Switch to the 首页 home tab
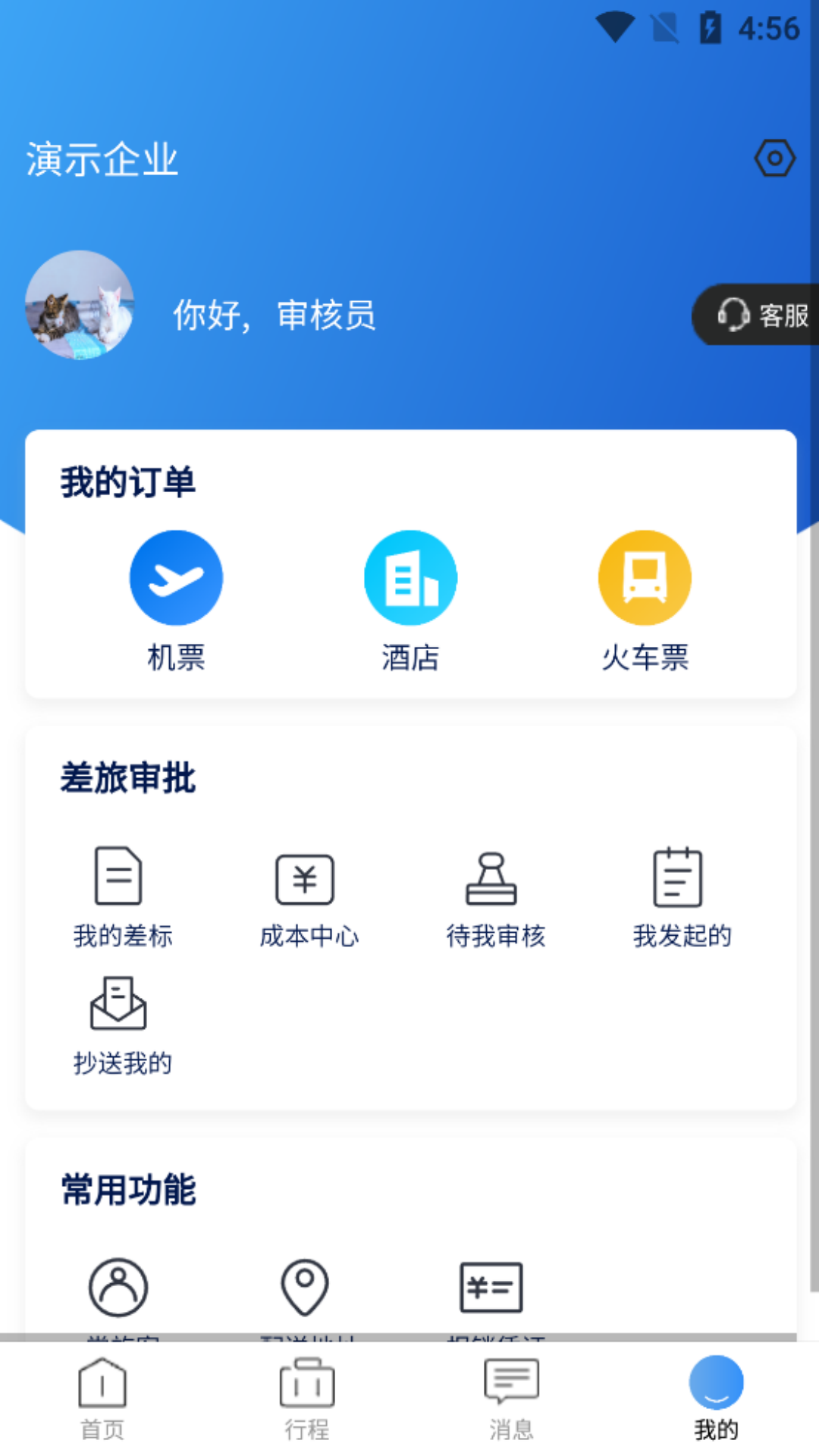 tap(102, 1399)
